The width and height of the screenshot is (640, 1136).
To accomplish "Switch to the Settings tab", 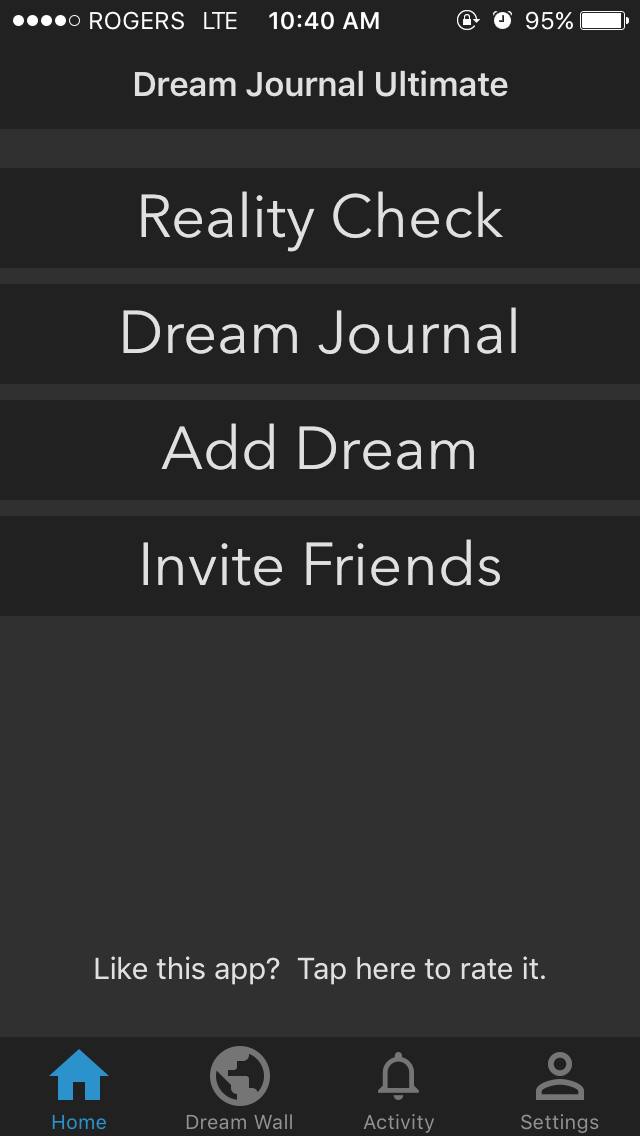I will coord(559,1088).
